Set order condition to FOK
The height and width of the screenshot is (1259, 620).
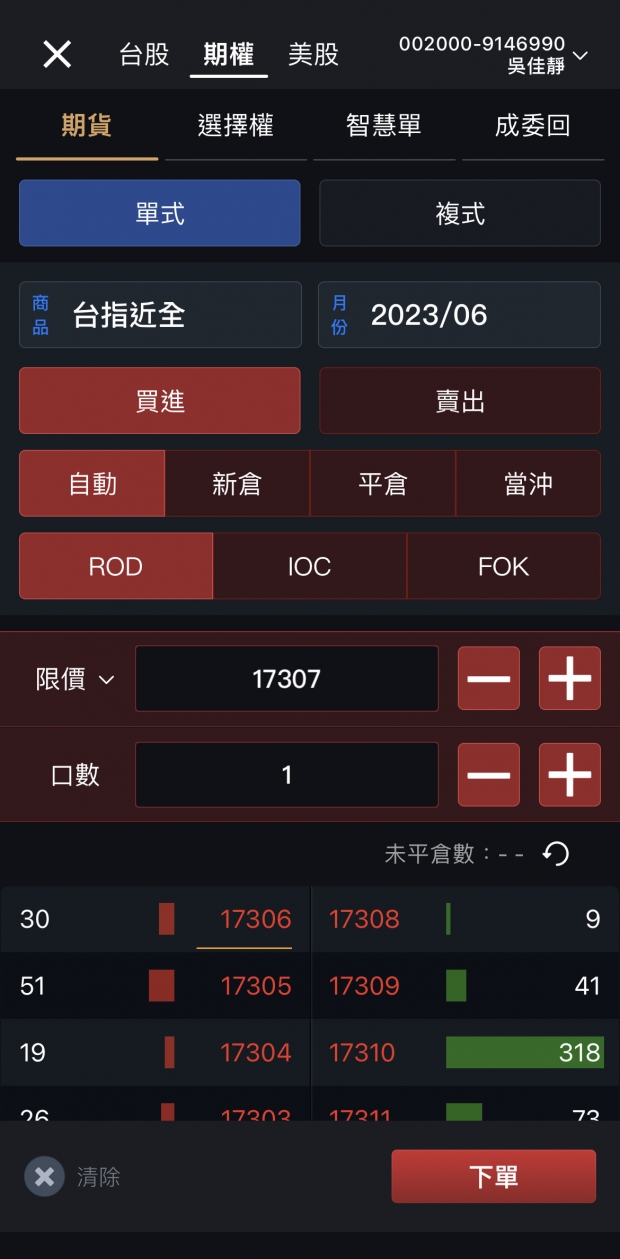point(504,567)
